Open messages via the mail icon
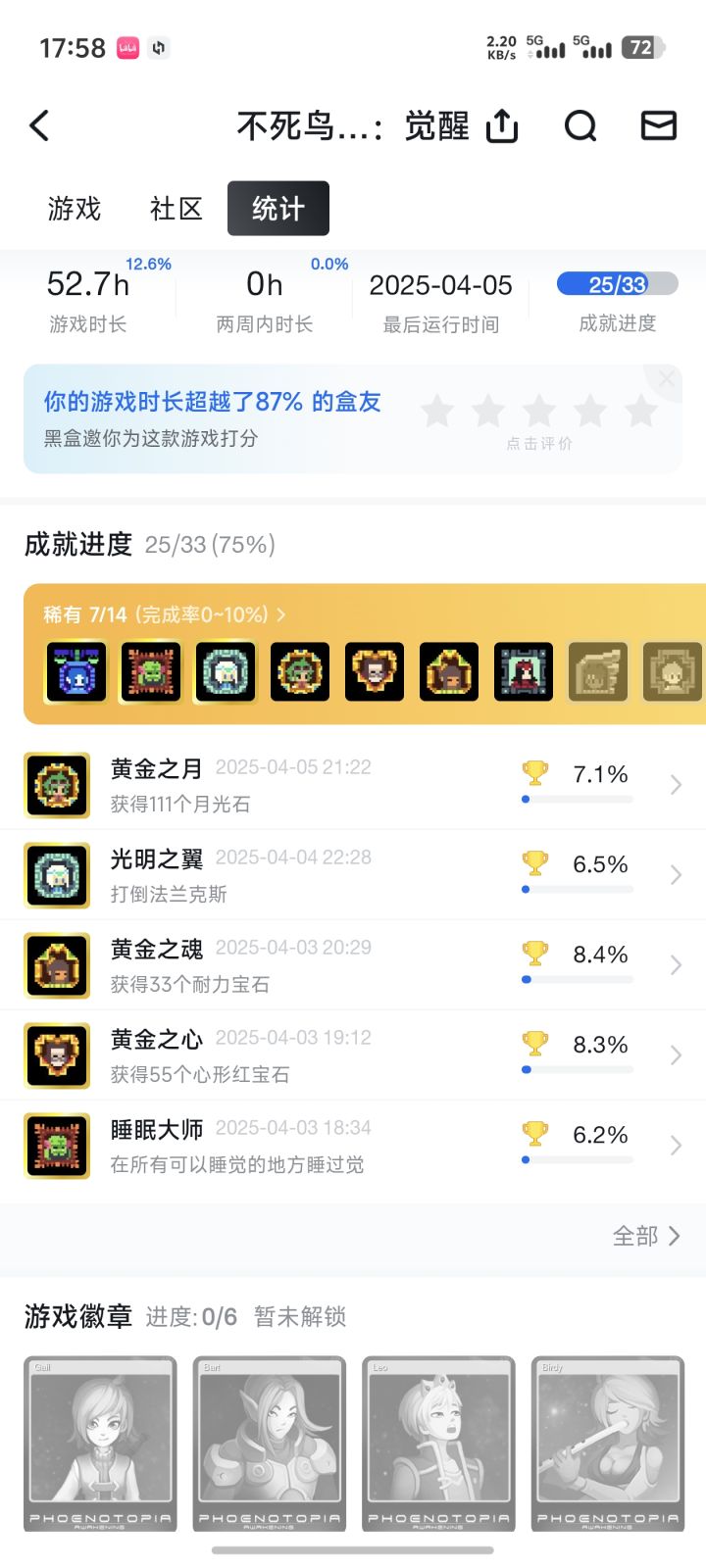This screenshot has width=706, height=1568. [x=659, y=125]
